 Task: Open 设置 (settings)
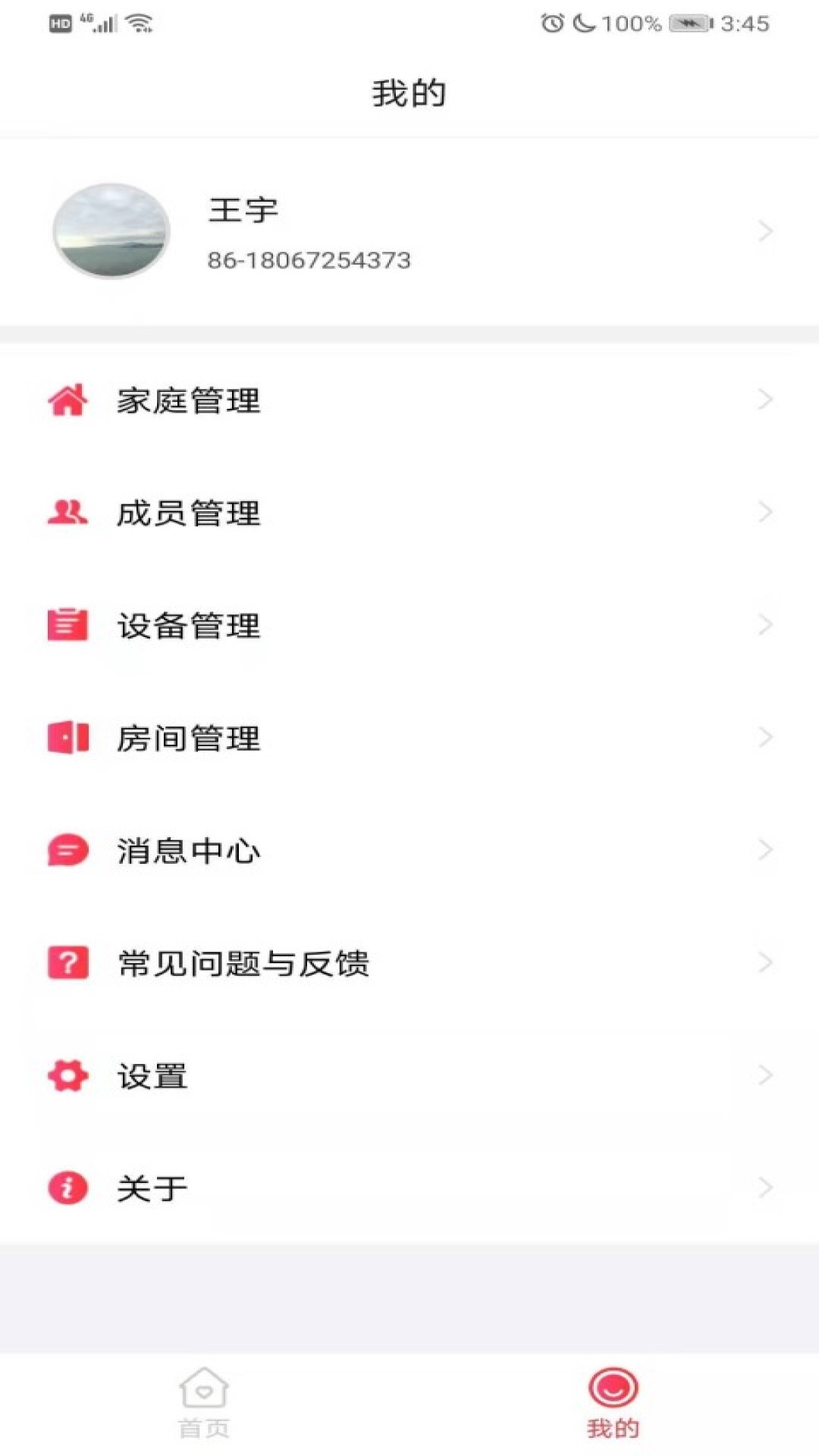(409, 1075)
